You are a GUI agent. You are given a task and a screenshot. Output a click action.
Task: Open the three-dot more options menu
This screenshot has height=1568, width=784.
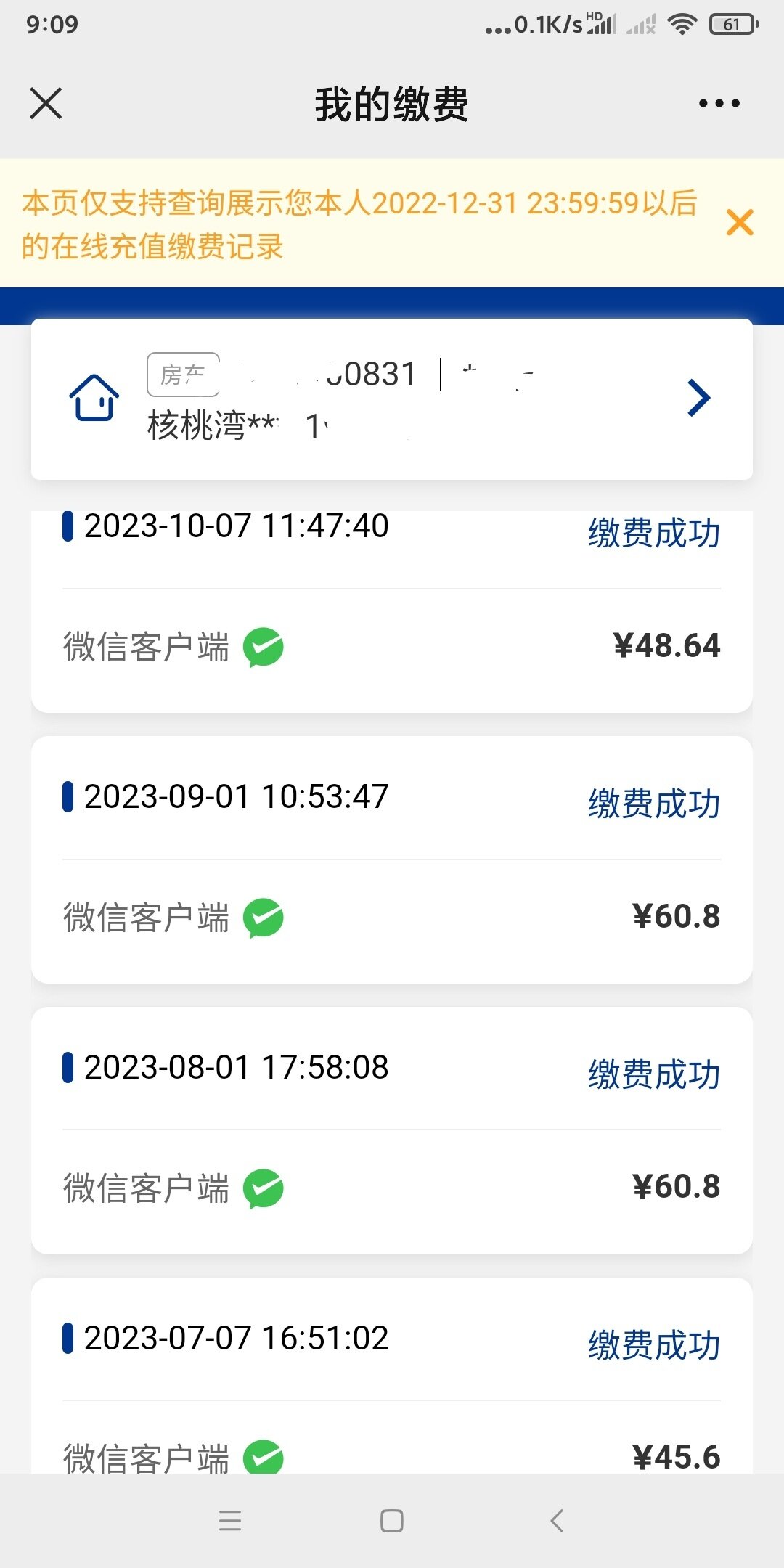[x=719, y=103]
